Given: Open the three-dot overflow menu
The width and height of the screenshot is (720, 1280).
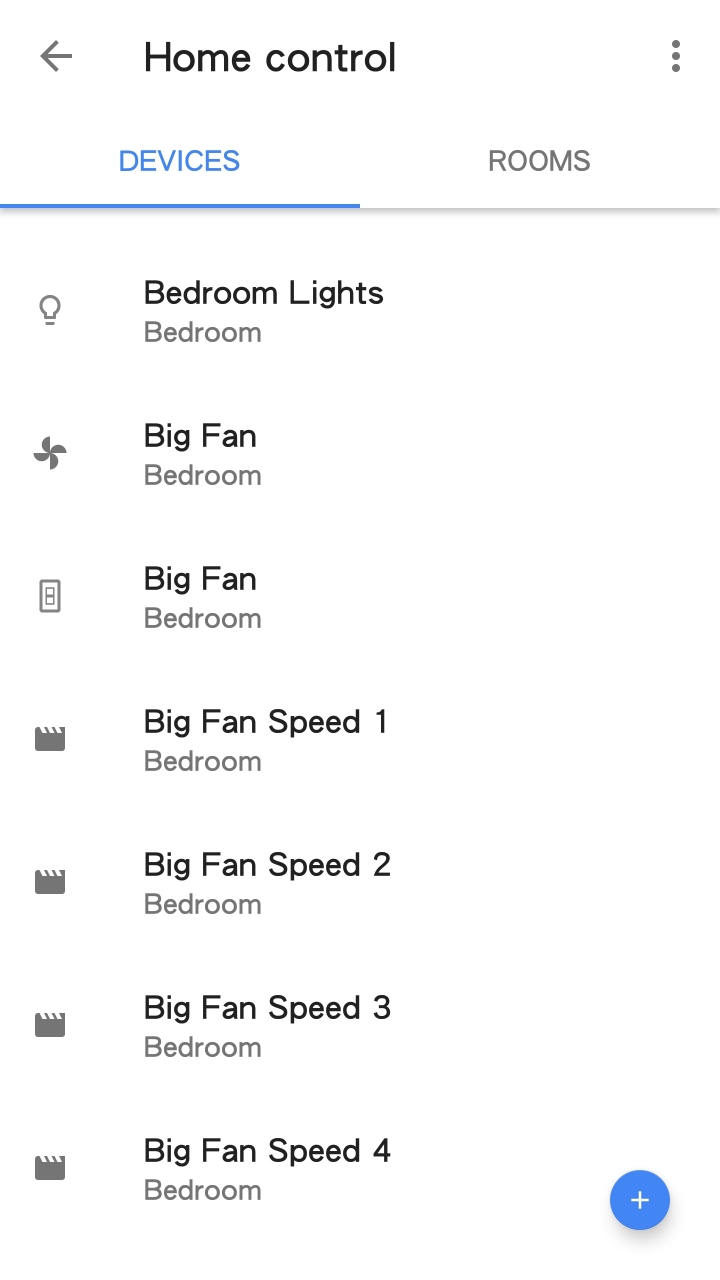Looking at the screenshot, I should click(x=676, y=57).
